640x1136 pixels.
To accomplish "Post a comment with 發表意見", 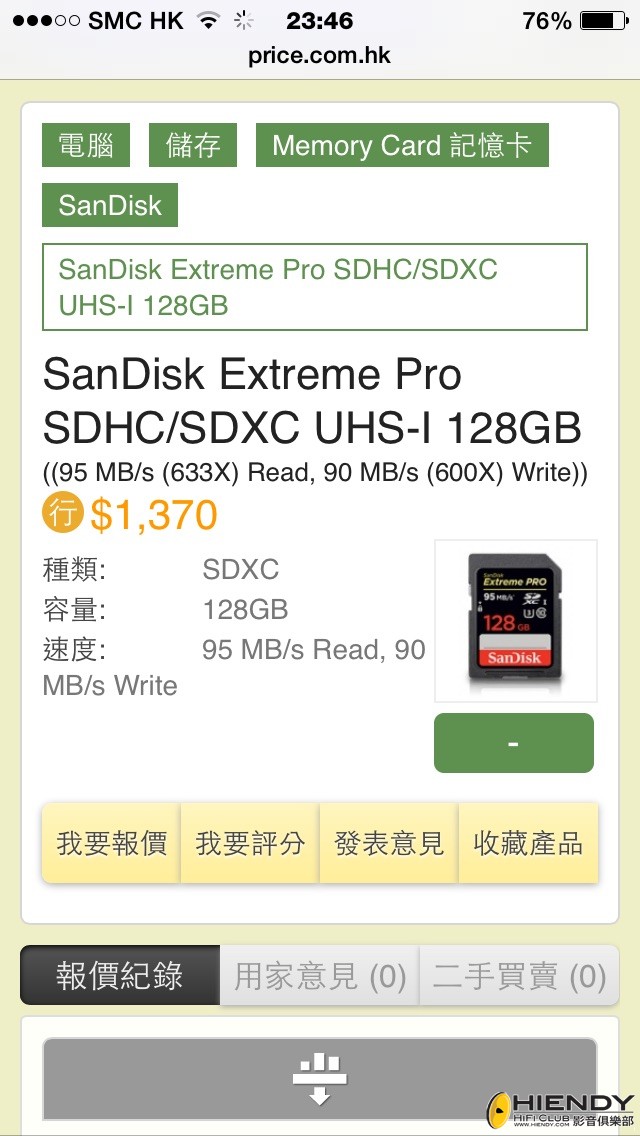I will pos(389,843).
